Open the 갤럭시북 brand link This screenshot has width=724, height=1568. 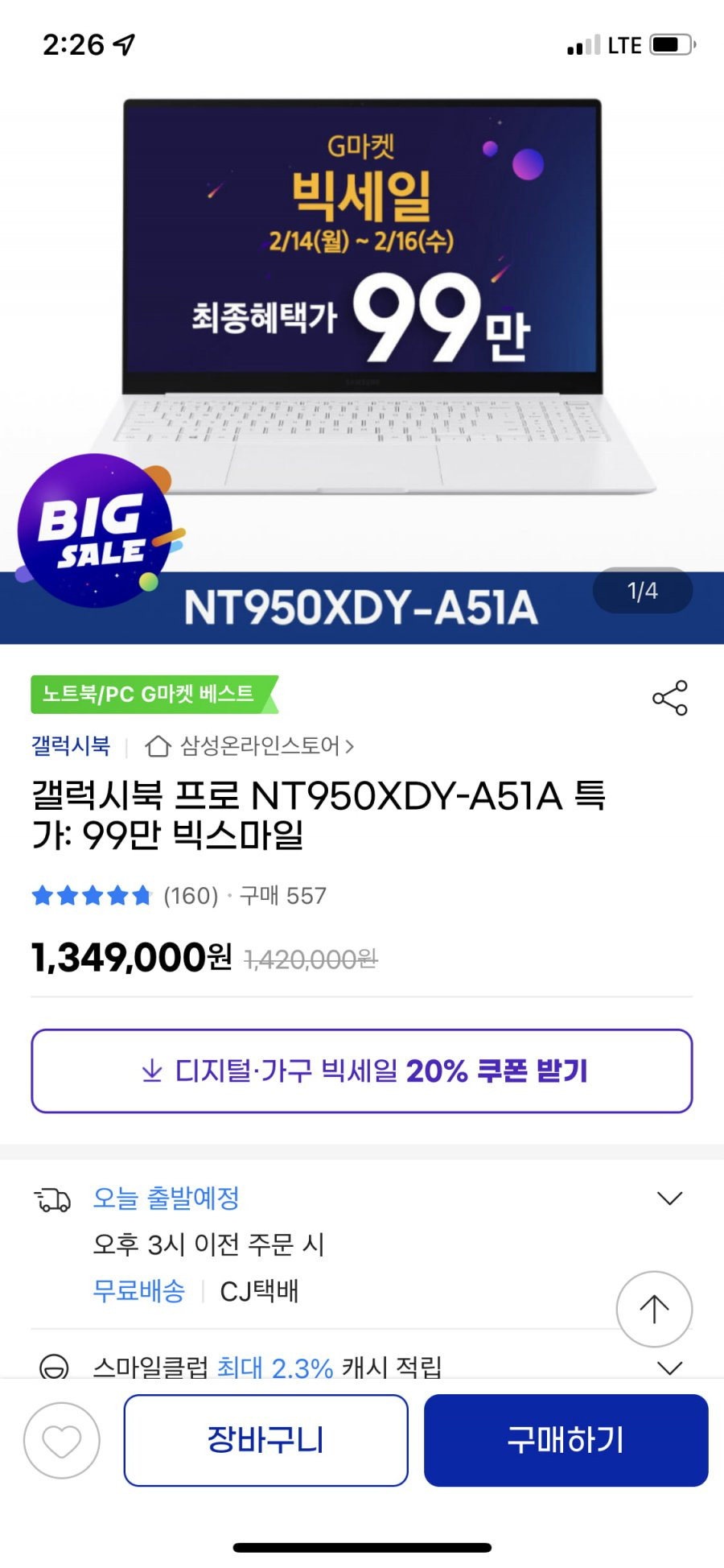[71, 746]
